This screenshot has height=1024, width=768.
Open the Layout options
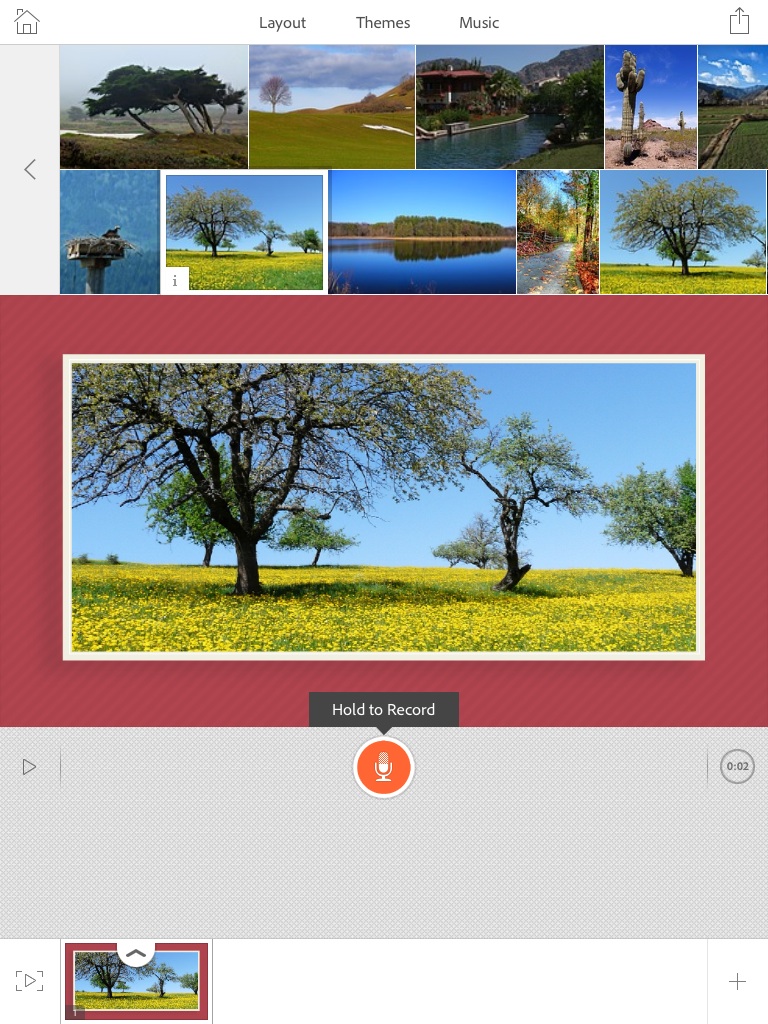282,22
